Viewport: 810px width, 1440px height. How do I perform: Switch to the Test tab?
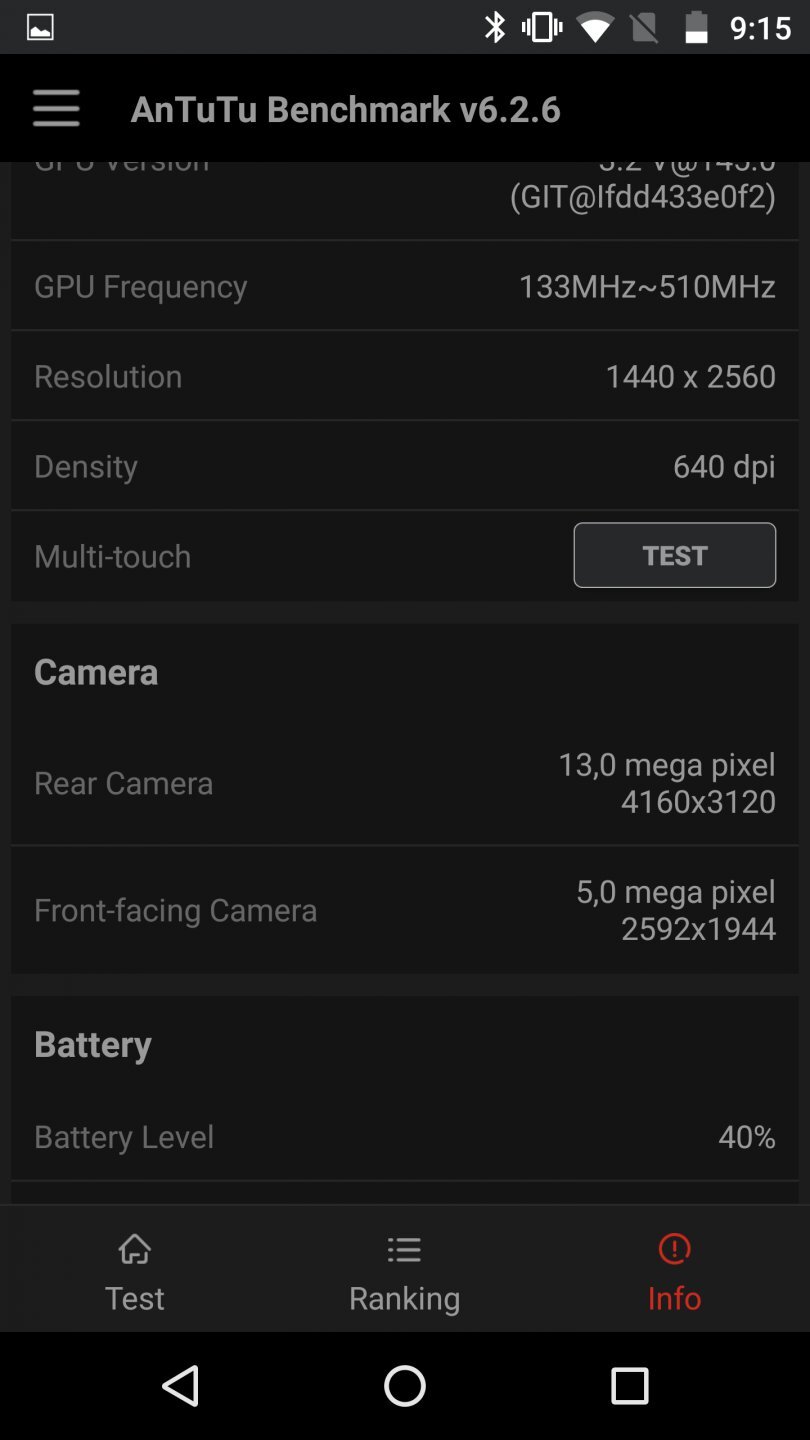134,1270
